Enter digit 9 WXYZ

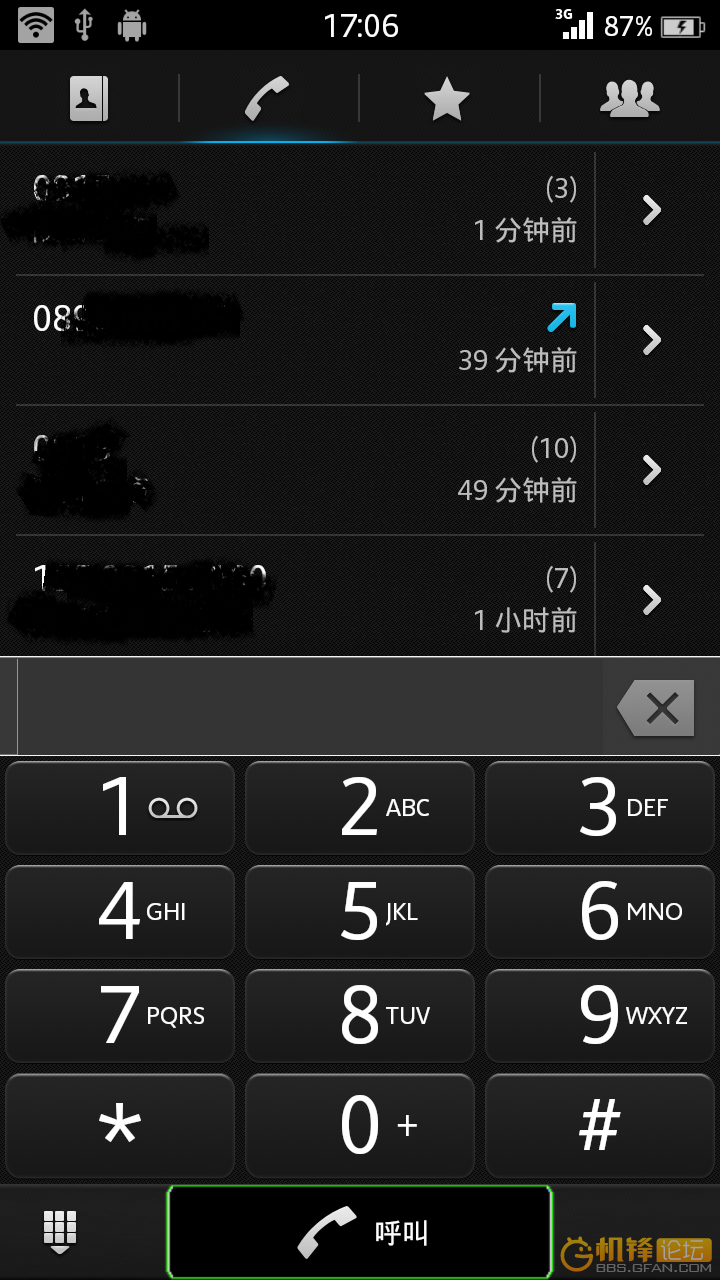click(x=600, y=1016)
